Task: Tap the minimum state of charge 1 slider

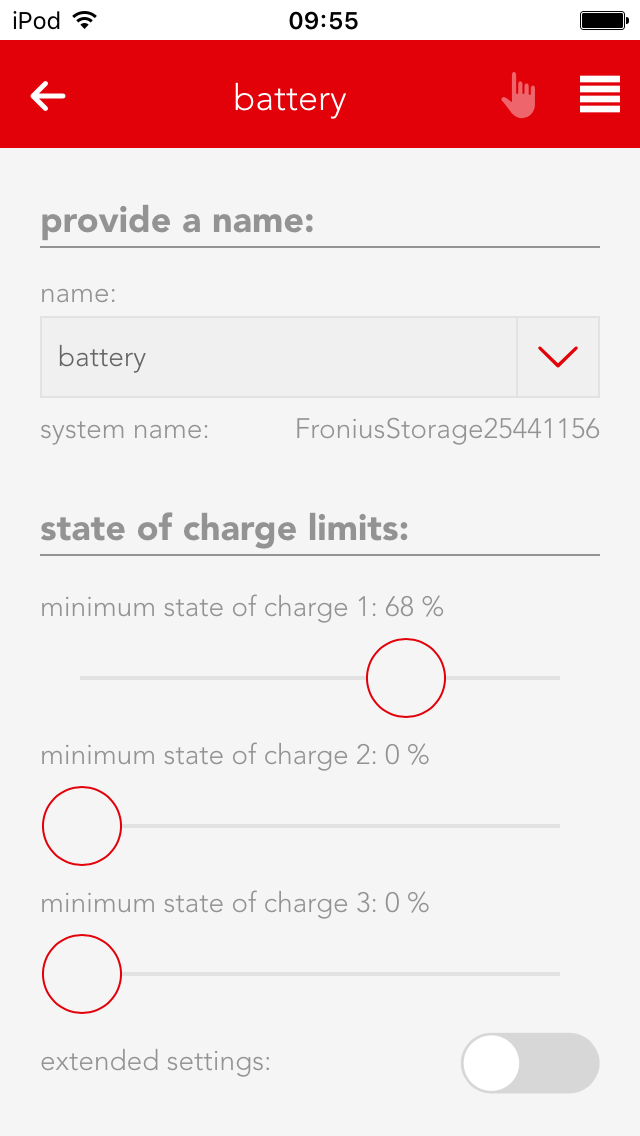Action: [x=406, y=678]
